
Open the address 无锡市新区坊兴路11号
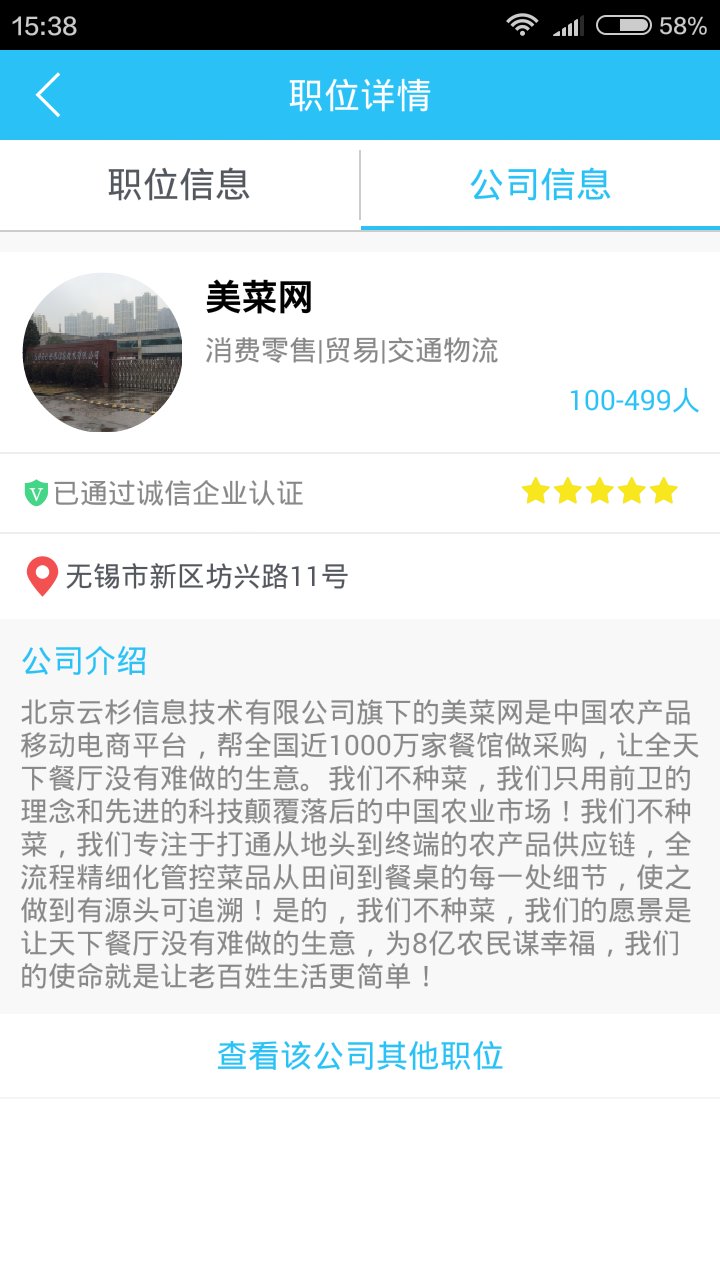coord(206,577)
